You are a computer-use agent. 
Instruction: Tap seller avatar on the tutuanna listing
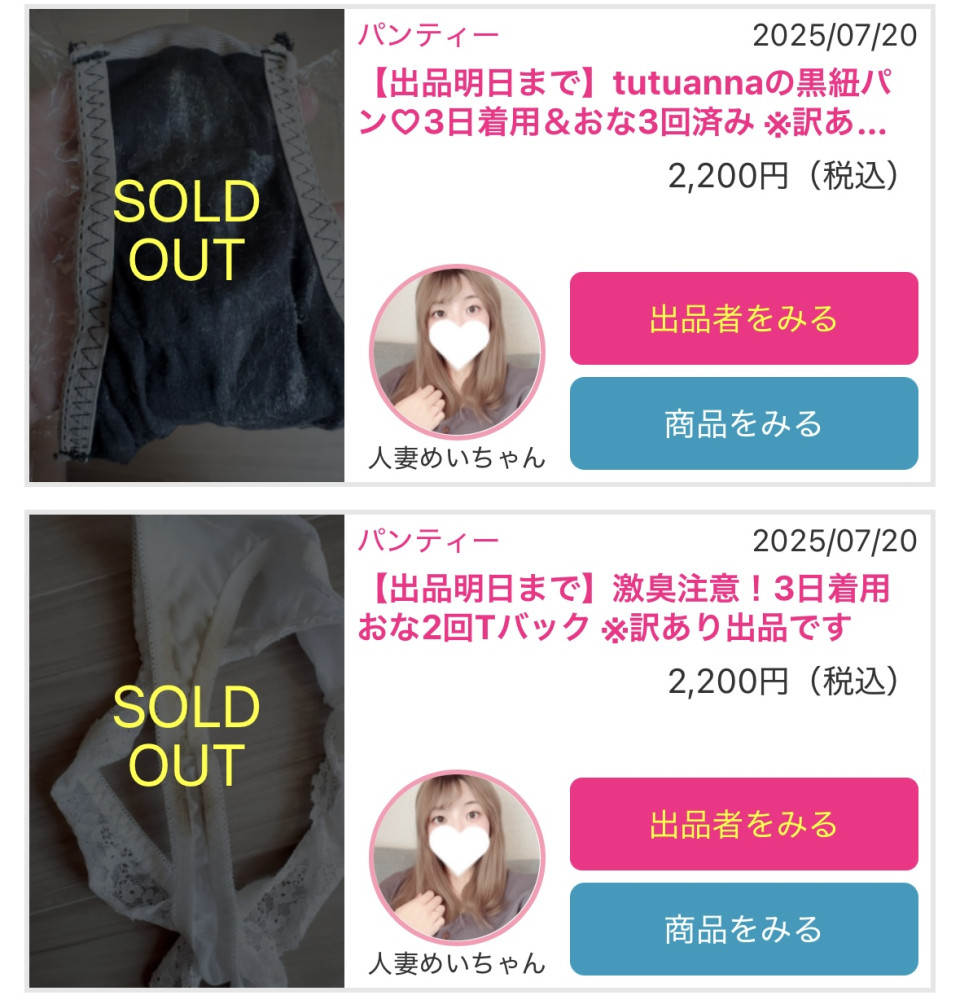click(457, 353)
